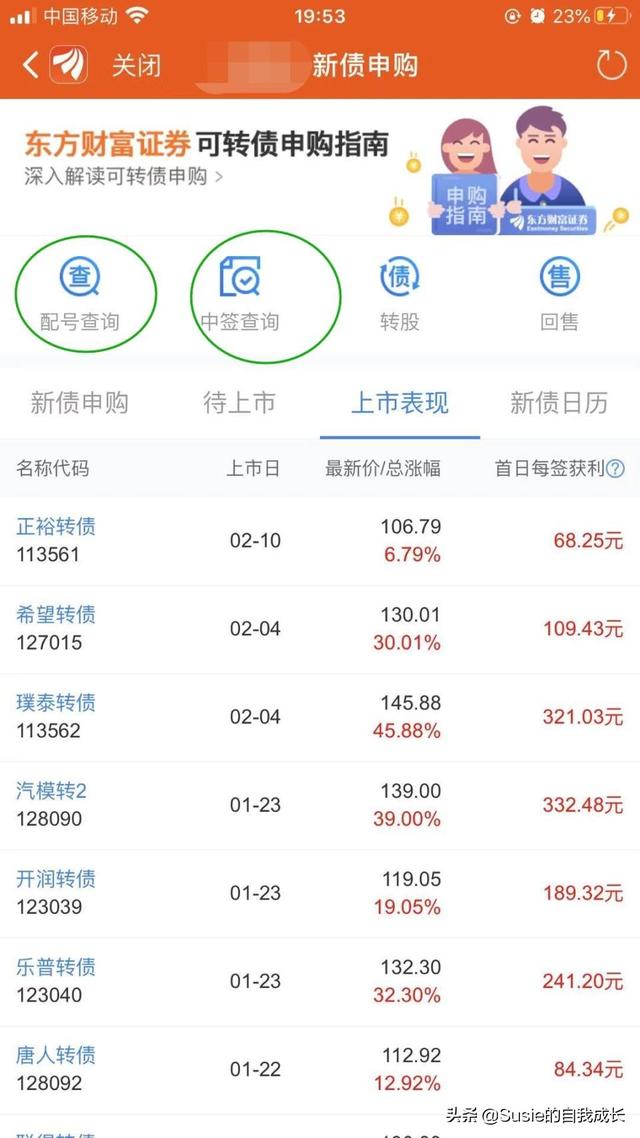
Task: Switch to the 待上市 tab
Action: pos(240,403)
